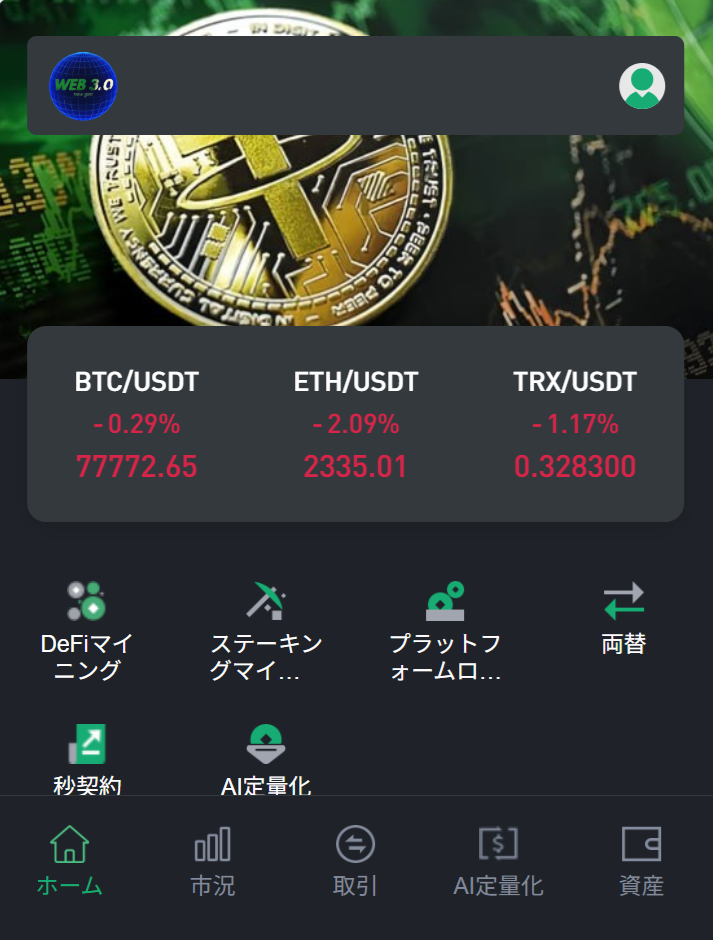Image resolution: width=713 pixels, height=940 pixels.
Task: Open プラットフォームロ… shortcut
Action: point(445,630)
